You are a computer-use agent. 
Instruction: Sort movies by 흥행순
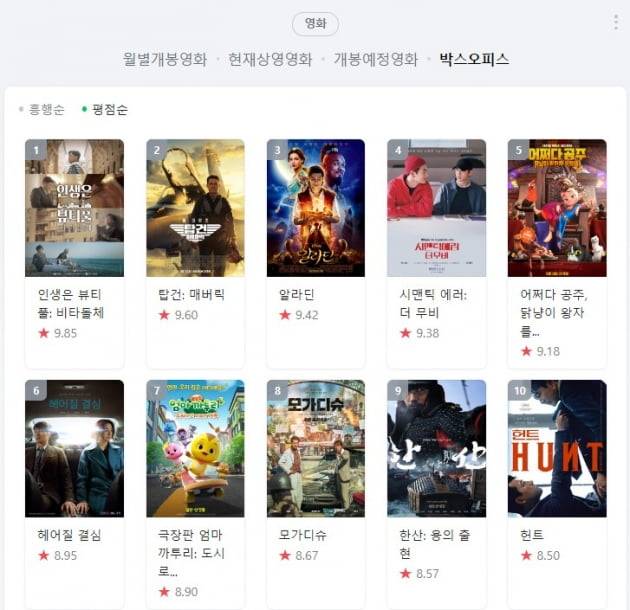46,109
